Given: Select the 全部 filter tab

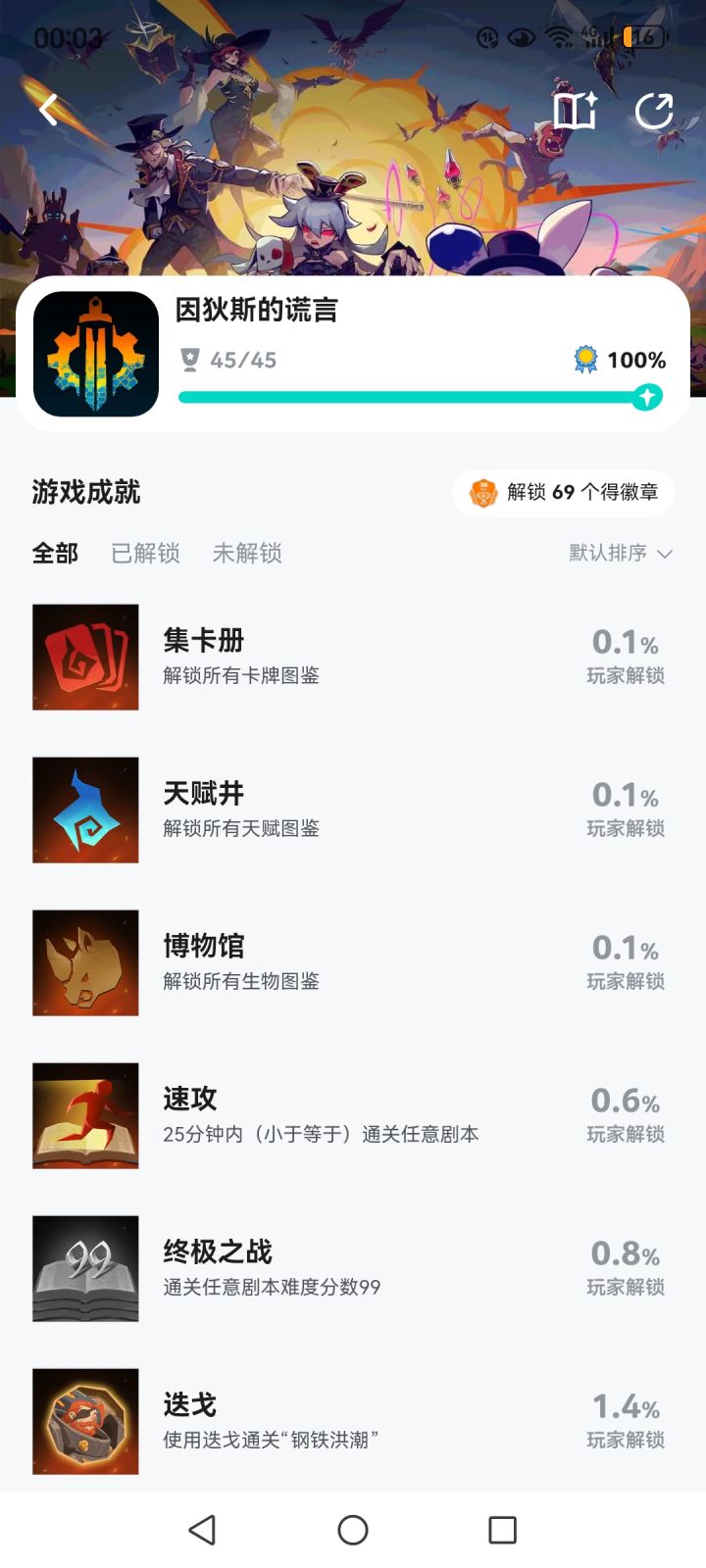Looking at the screenshot, I should 54,554.
